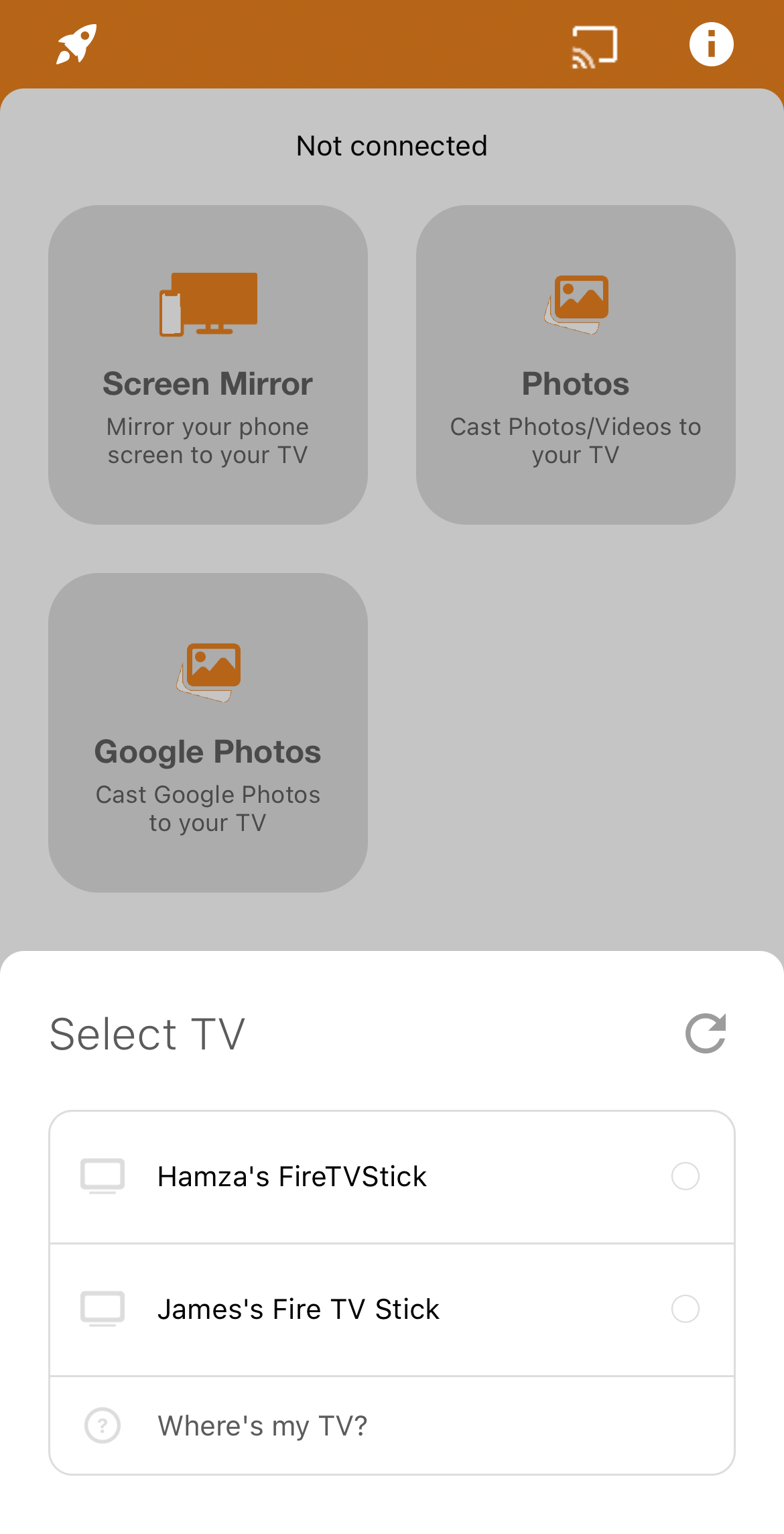Screen dimensions: 784x1534
Task: Select the radio button for James's Fire TV Stick
Action: coord(685,1309)
